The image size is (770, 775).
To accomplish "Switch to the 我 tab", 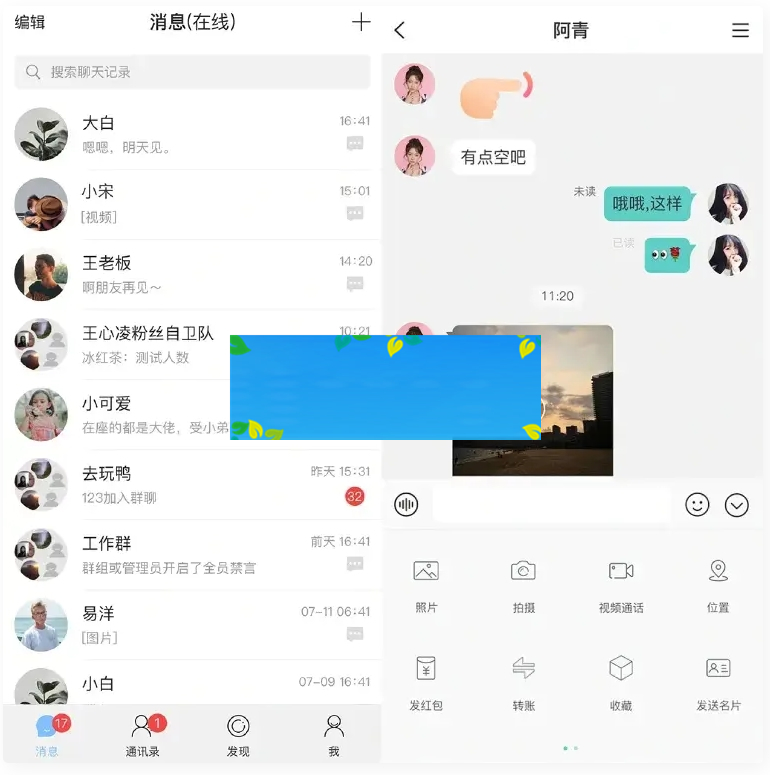I will click(334, 735).
